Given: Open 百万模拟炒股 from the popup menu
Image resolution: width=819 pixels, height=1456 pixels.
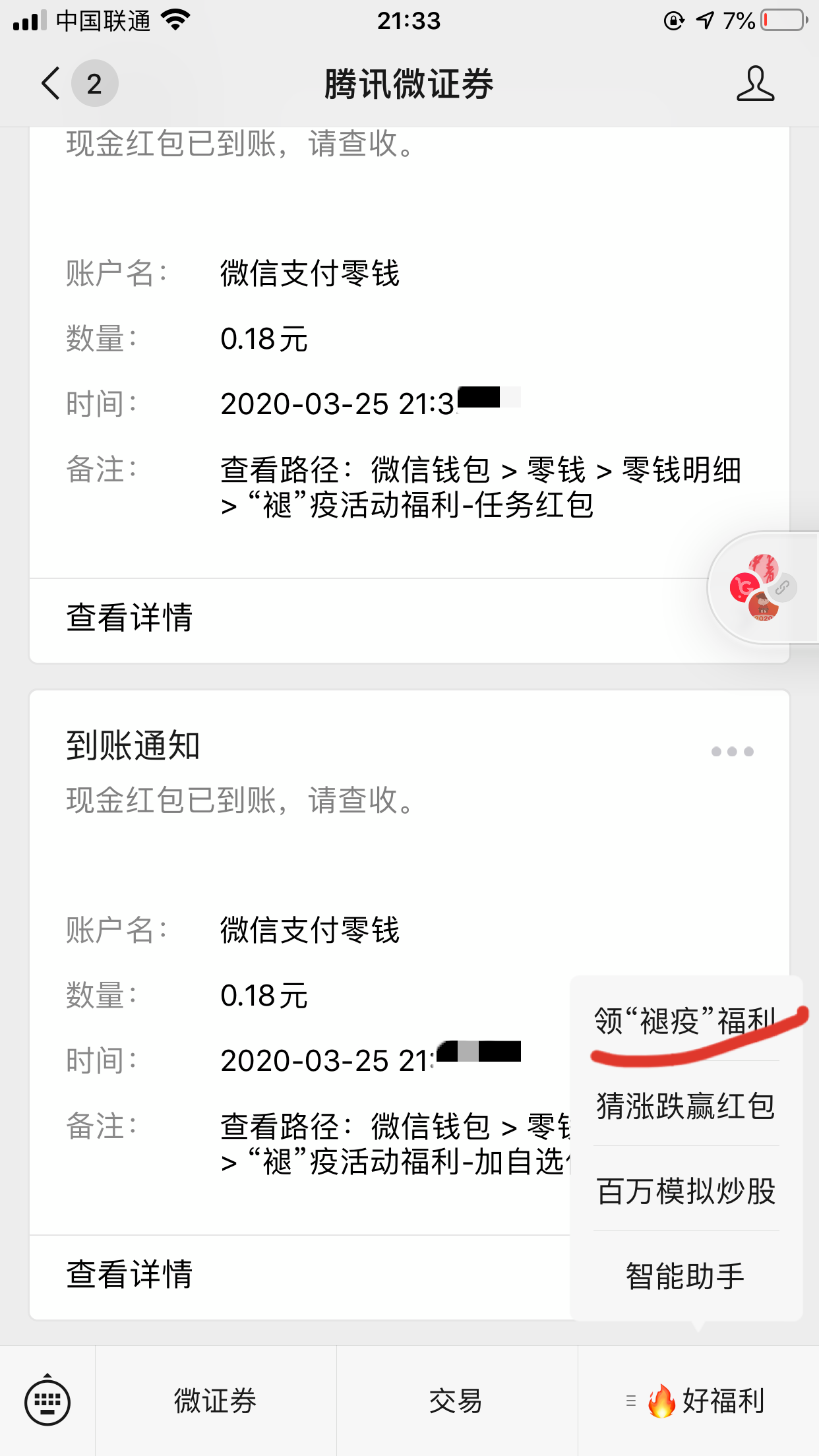Looking at the screenshot, I should [x=686, y=1191].
